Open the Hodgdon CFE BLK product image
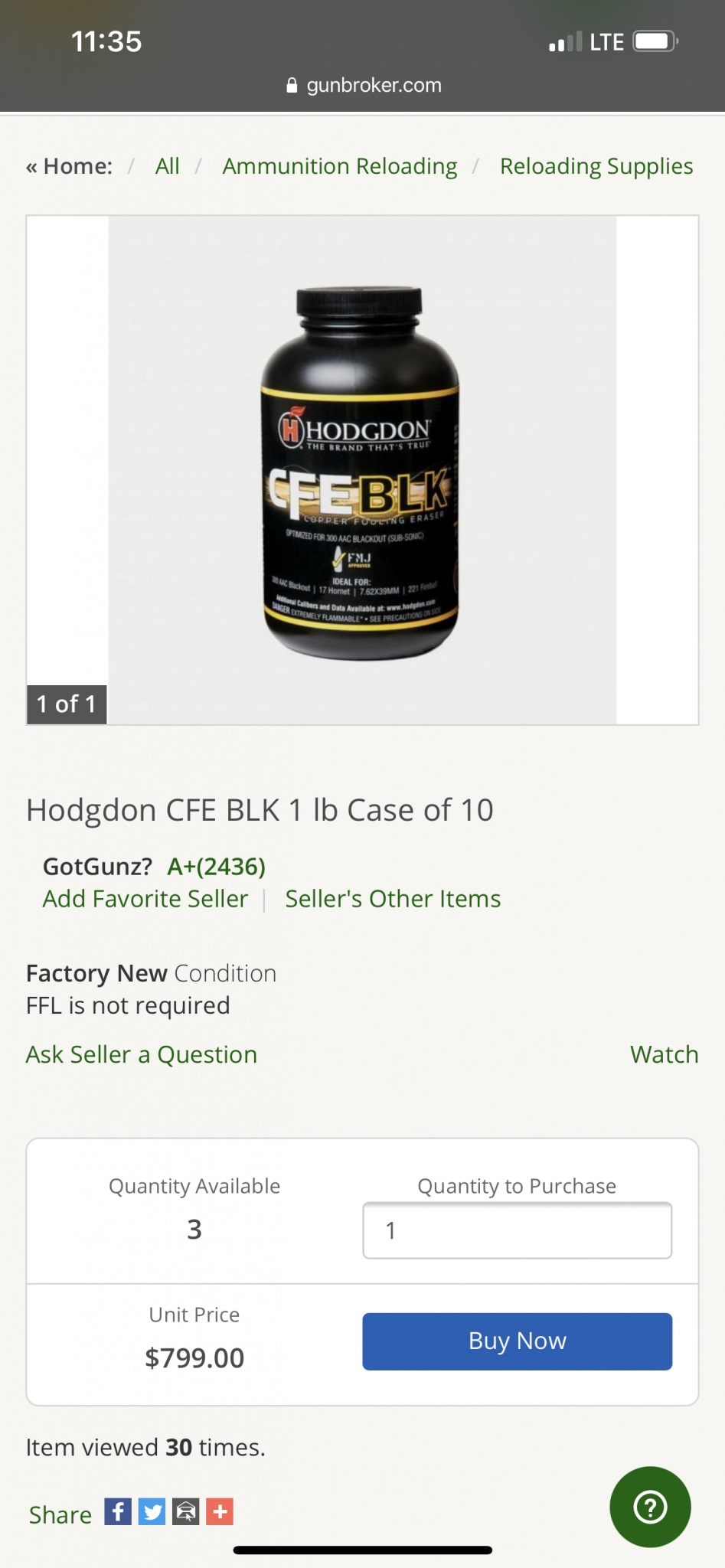 click(x=361, y=470)
